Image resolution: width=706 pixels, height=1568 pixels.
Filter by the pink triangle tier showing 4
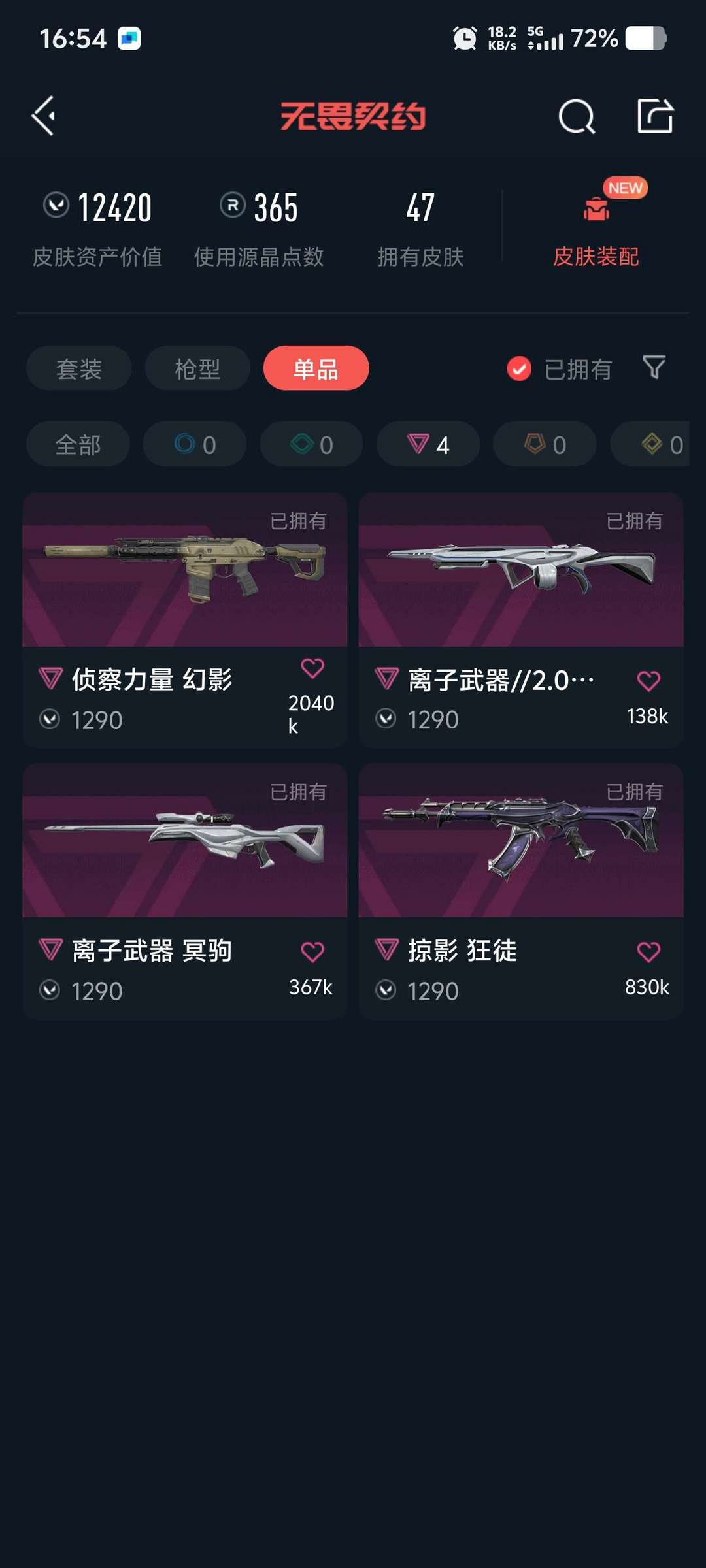pyautogui.click(x=428, y=444)
